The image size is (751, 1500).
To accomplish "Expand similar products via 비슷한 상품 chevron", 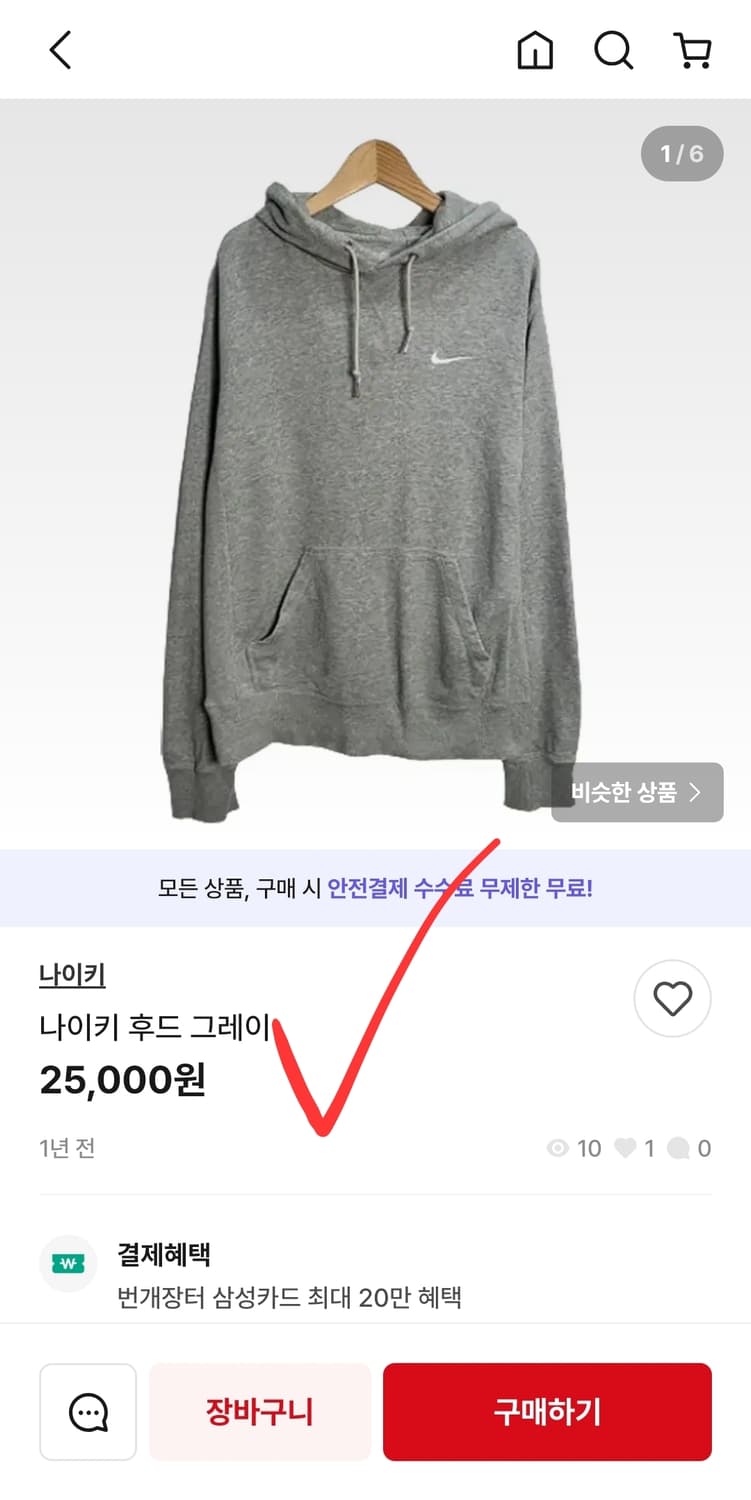I will pos(637,791).
